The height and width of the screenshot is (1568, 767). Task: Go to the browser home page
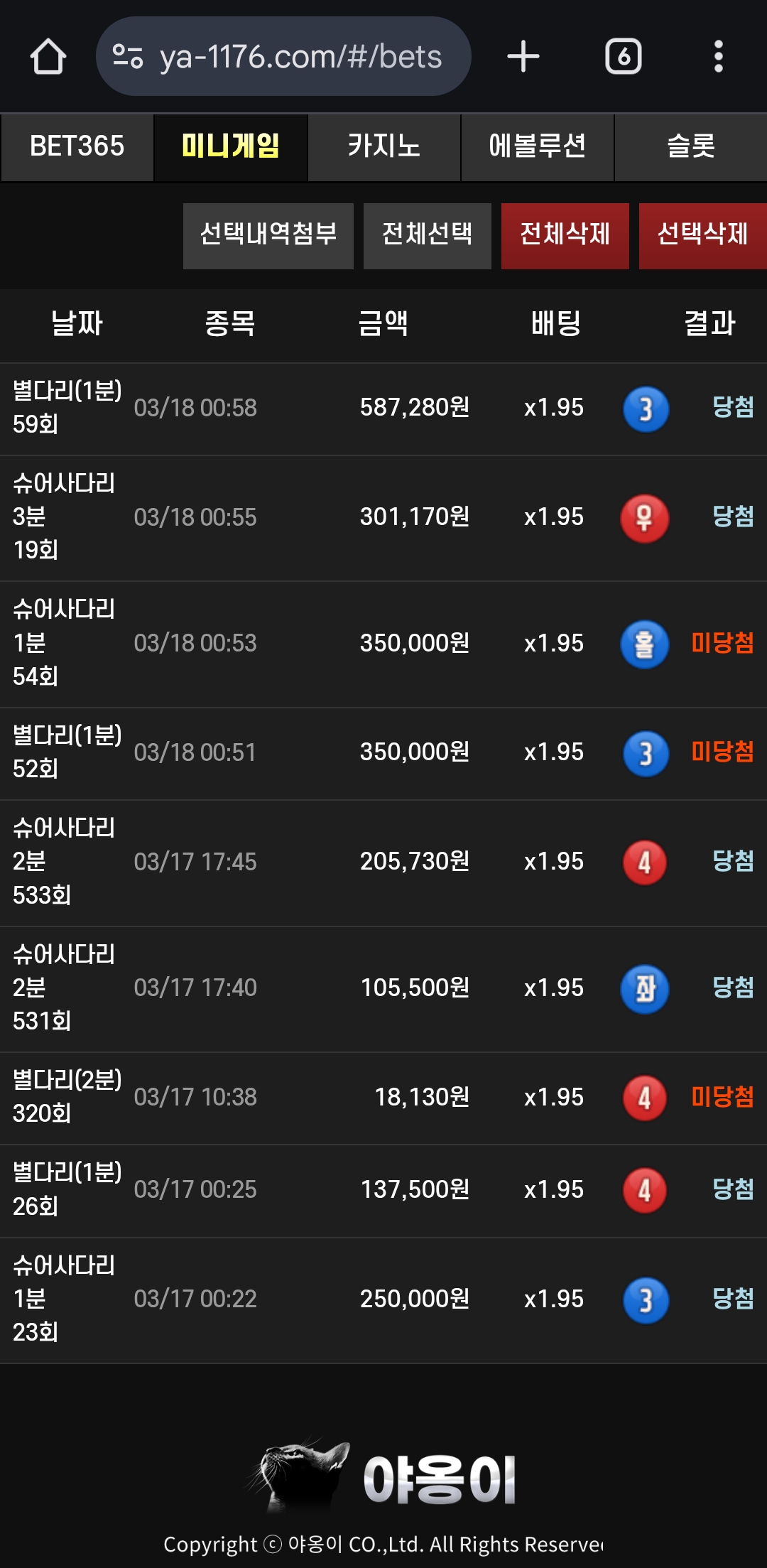pyautogui.click(x=48, y=57)
